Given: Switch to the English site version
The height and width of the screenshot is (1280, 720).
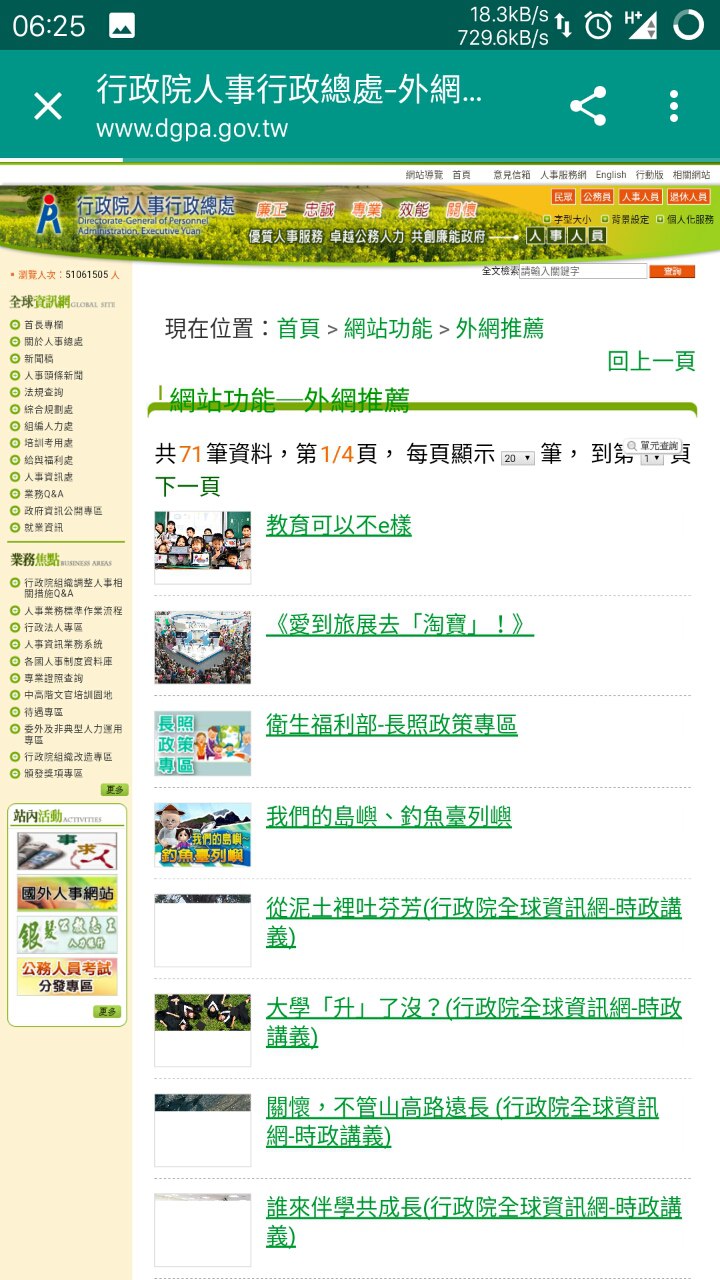Looking at the screenshot, I should pyautogui.click(x=611, y=175).
